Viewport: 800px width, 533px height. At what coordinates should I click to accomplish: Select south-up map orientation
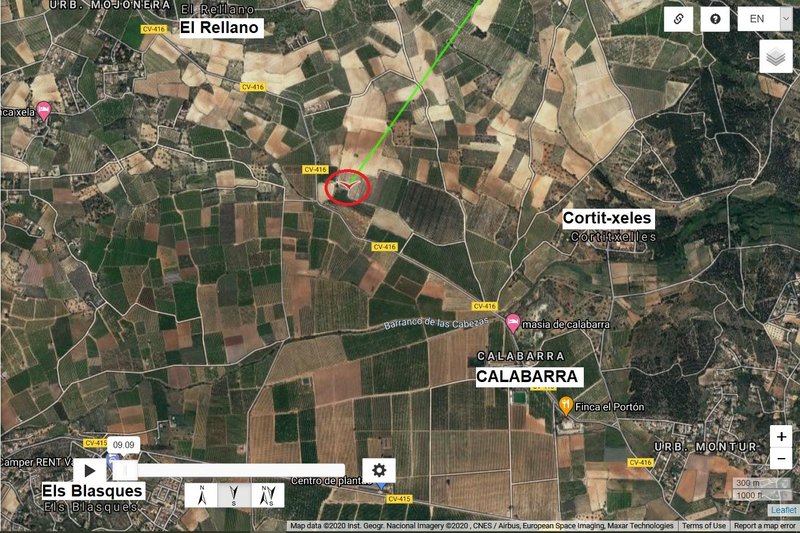click(x=234, y=494)
